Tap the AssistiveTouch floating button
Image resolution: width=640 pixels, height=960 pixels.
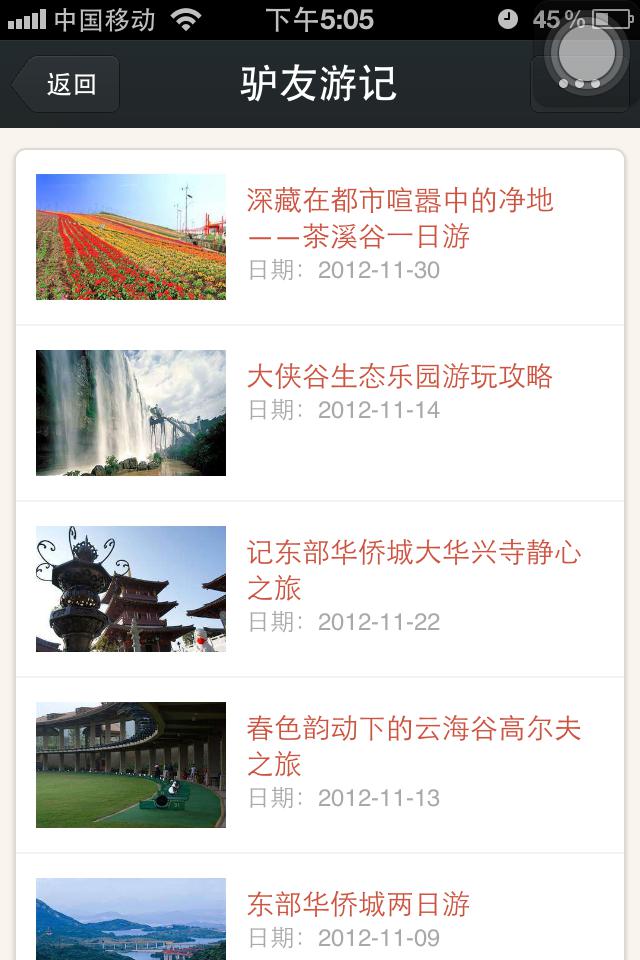coord(587,48)
